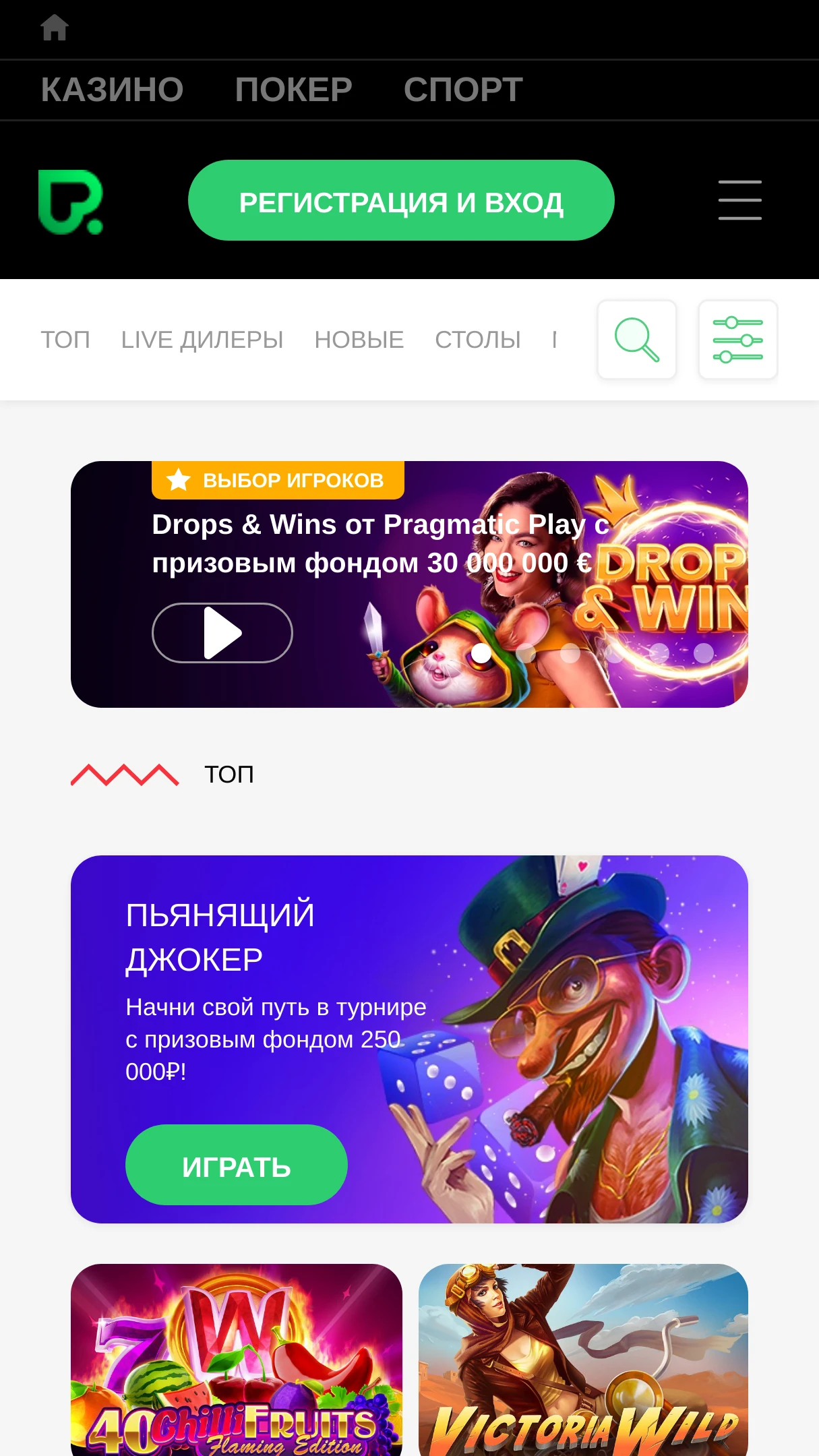Open 40 Chilli Fruits Flaming Edition game
Viewport: 819px width, 1456px height.
(x=236, y=1362)
